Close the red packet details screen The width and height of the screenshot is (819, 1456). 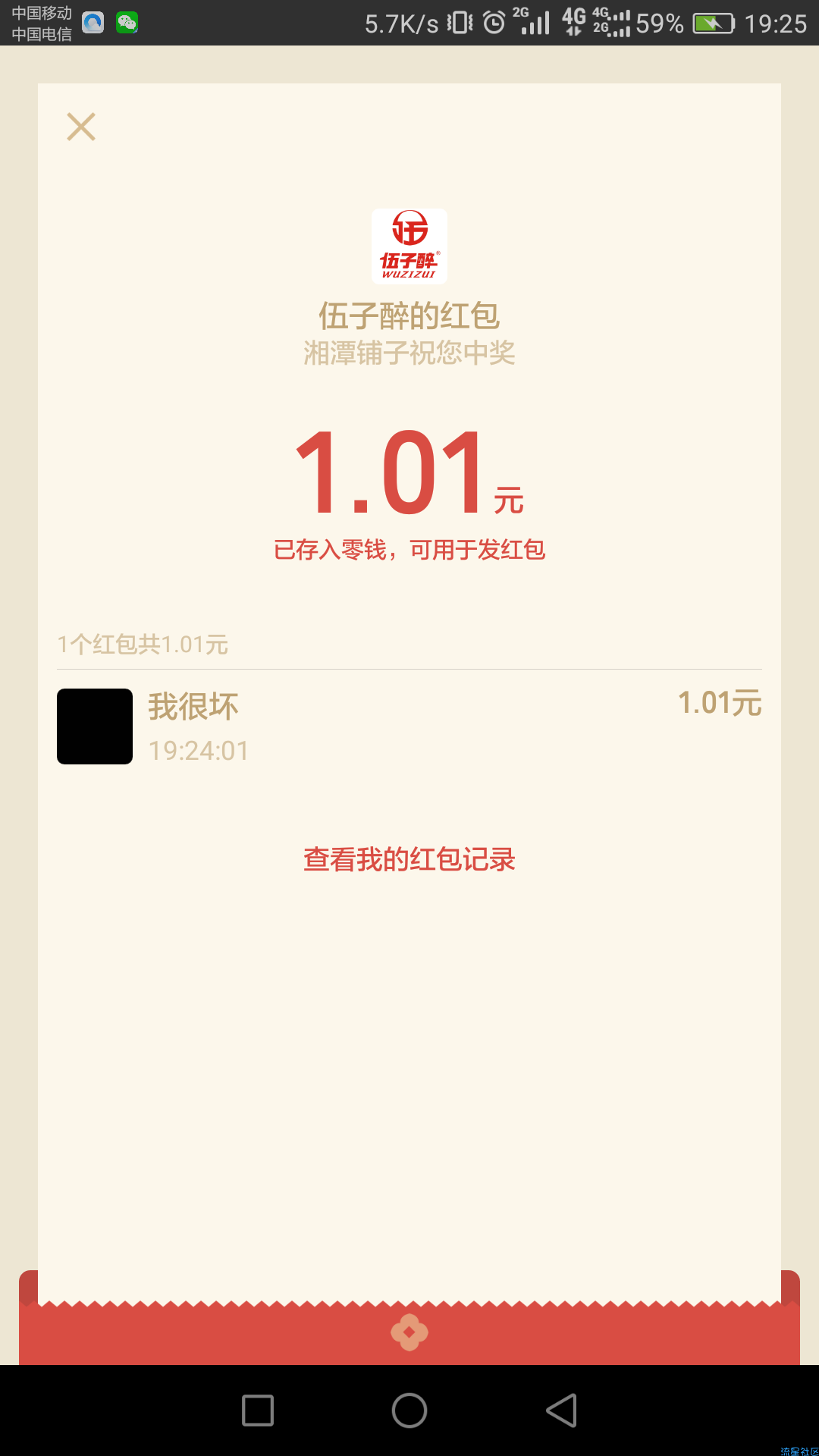pyautogui.click(x=81, y=127)
